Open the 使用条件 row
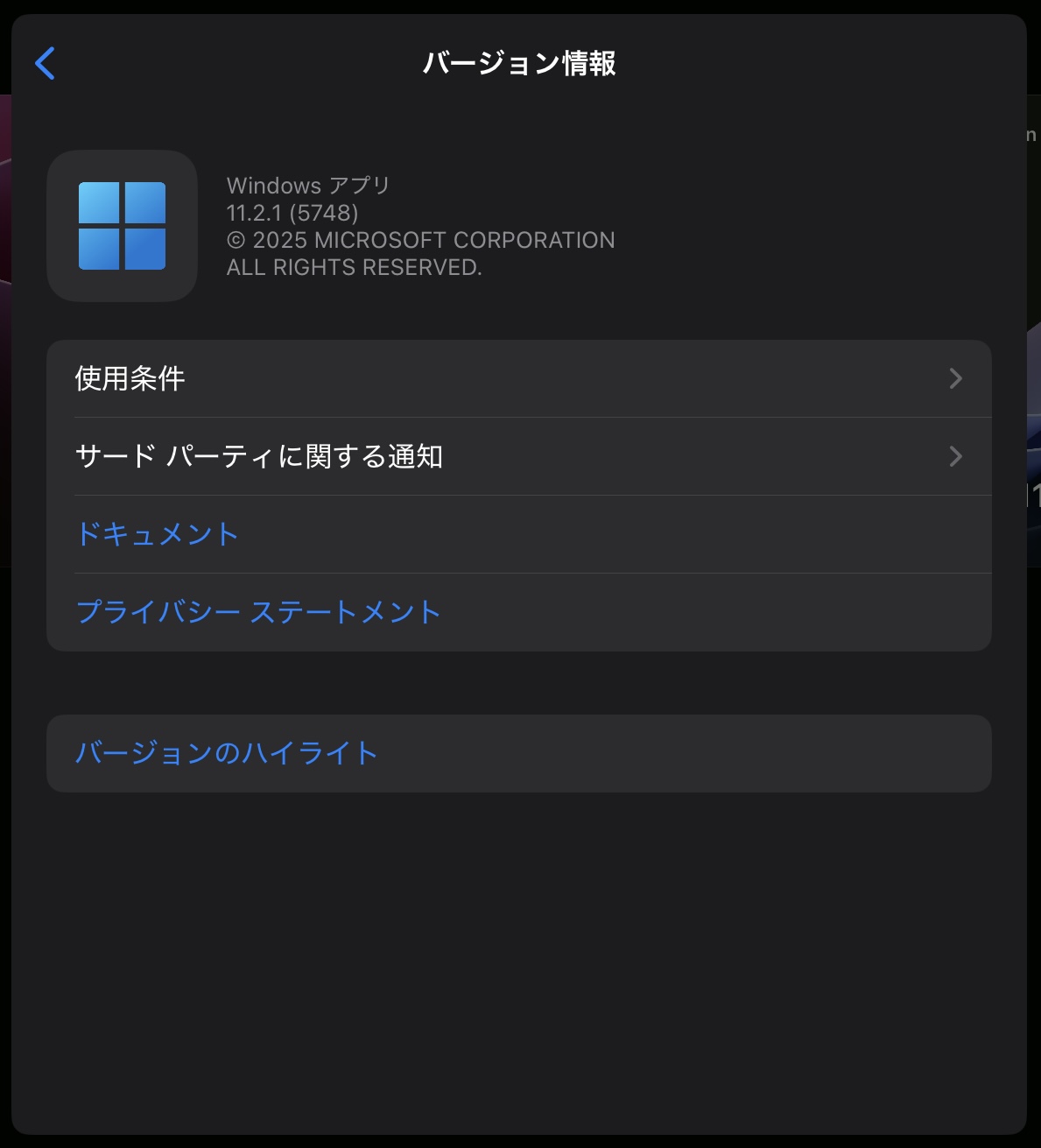The image size is (1041, 1148). point(518,378)
